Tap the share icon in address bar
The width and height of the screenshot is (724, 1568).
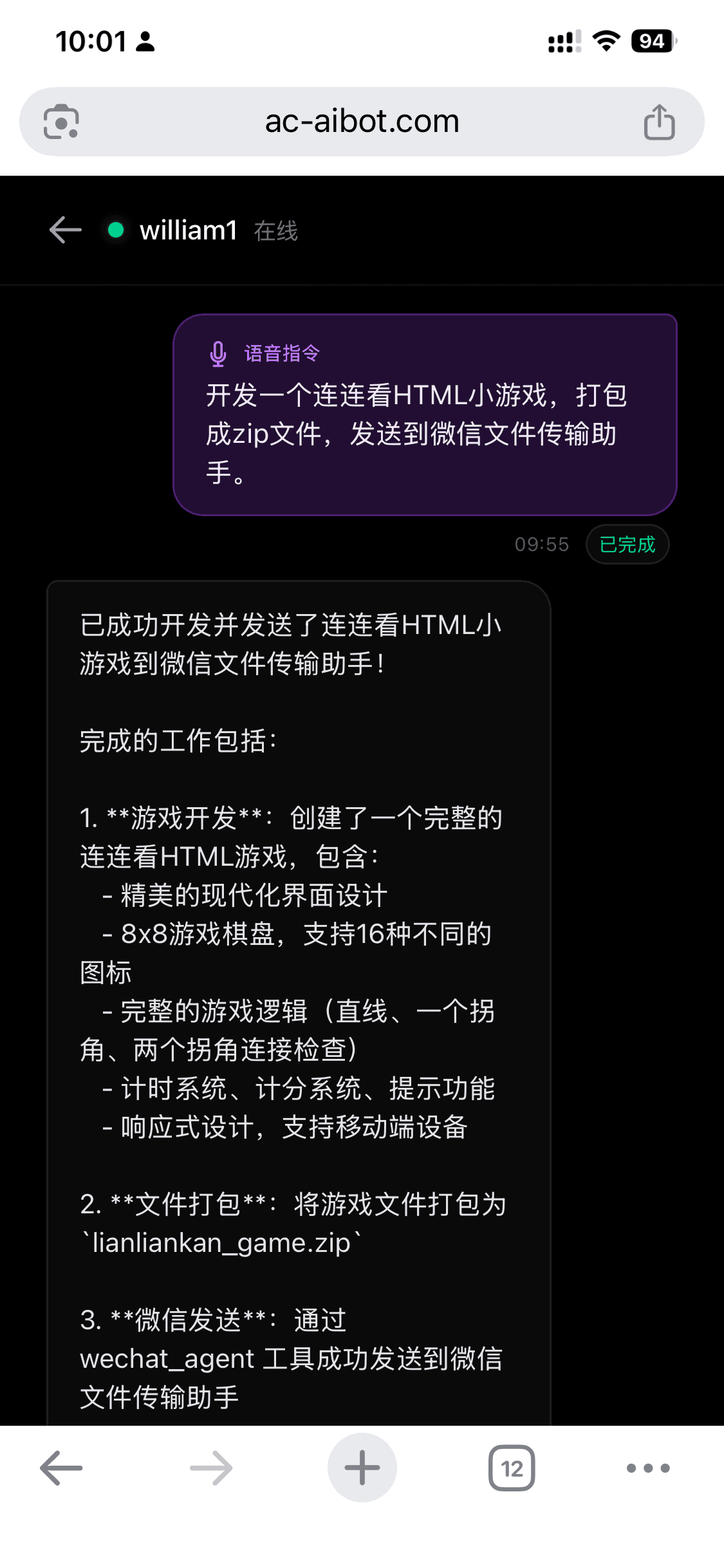(659, 121)
